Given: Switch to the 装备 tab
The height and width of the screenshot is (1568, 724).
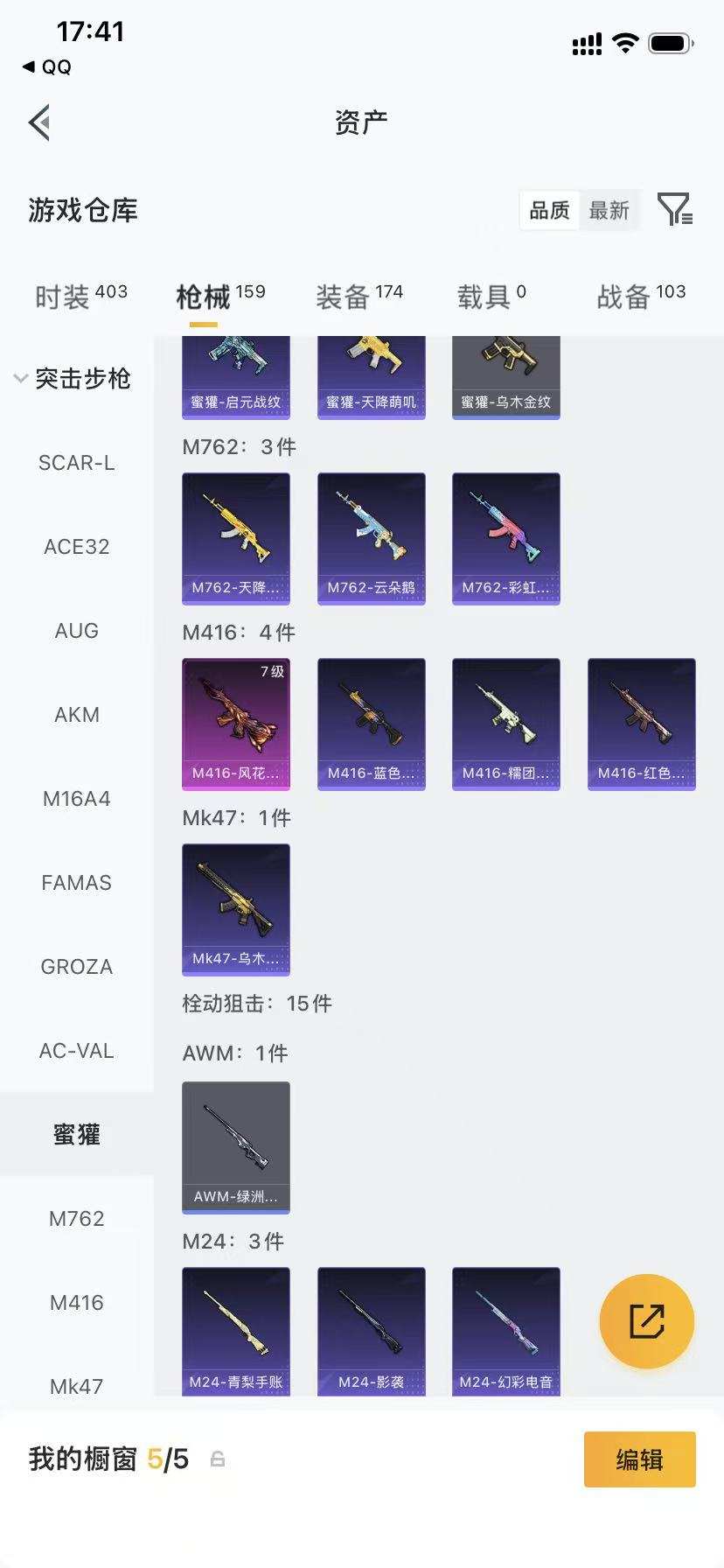Looking at the screenshot, I should pos(359,297).
